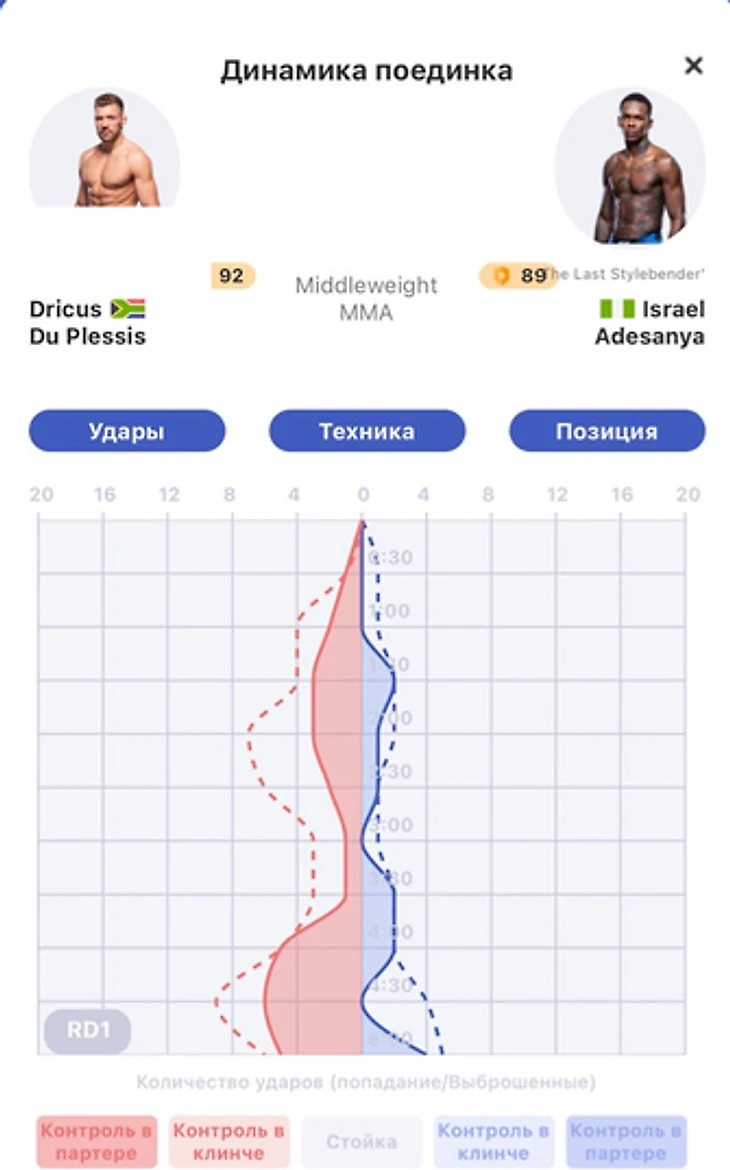
Task: Select the Техника tab
Action: 367,432
